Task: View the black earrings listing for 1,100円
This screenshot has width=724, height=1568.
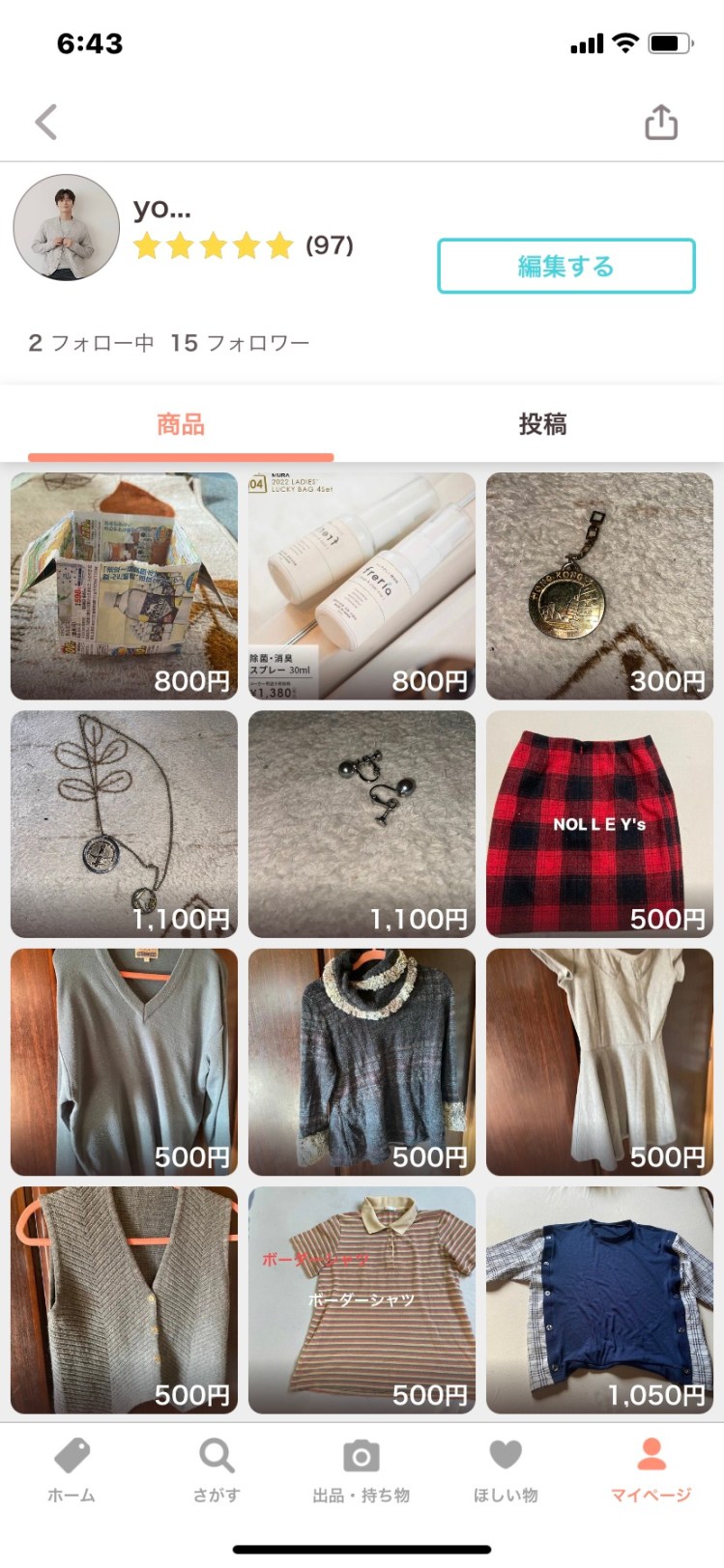Action: [362, 823]
